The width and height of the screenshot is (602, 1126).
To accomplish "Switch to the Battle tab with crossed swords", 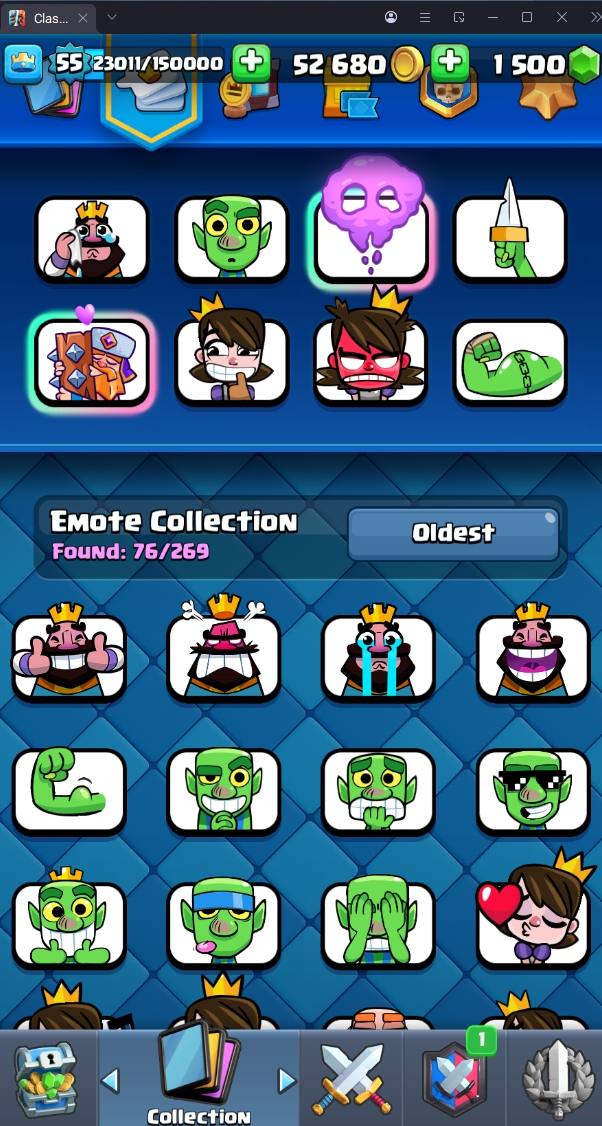I will [349, 1078].
